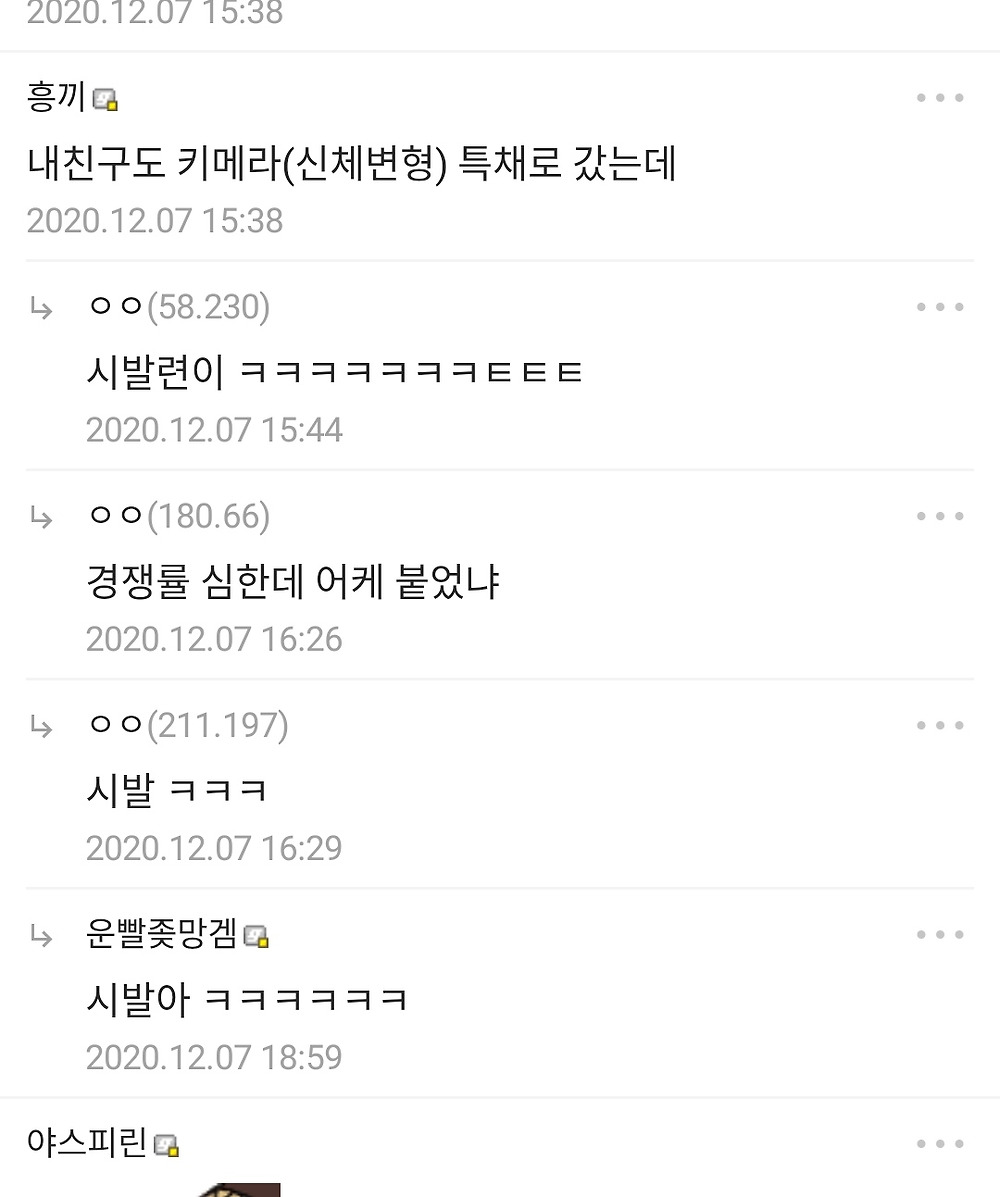This screenshot has height=1197, width=1000.
Task: Open the more options for 운빨좆망겜's reply
Action: 940,934
